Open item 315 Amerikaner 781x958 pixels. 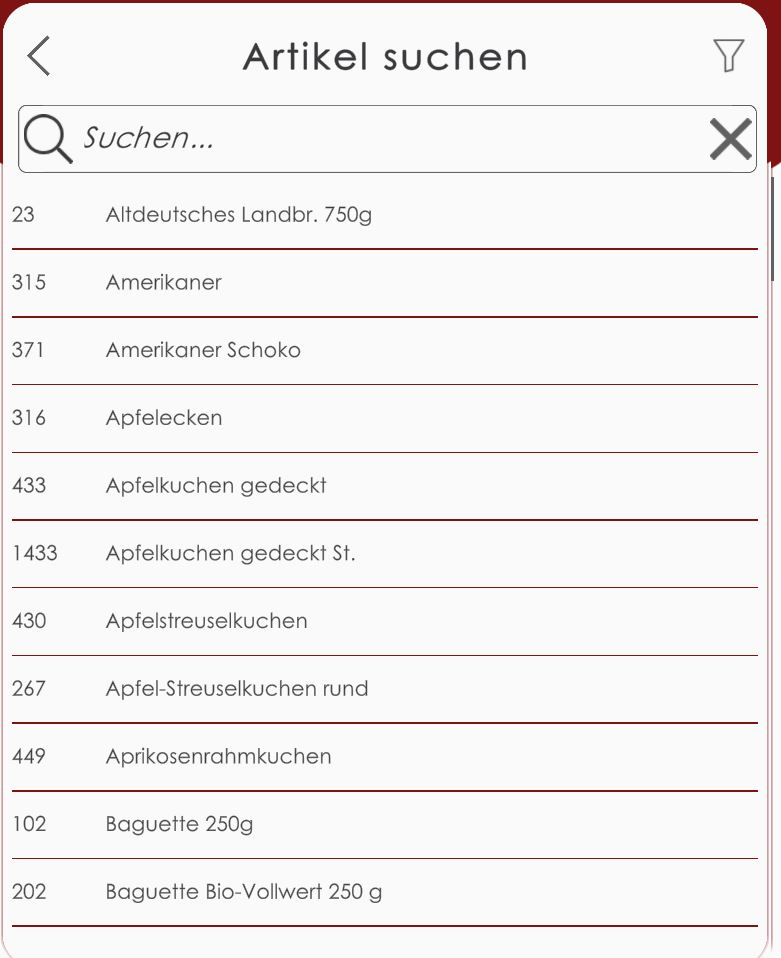163,283
